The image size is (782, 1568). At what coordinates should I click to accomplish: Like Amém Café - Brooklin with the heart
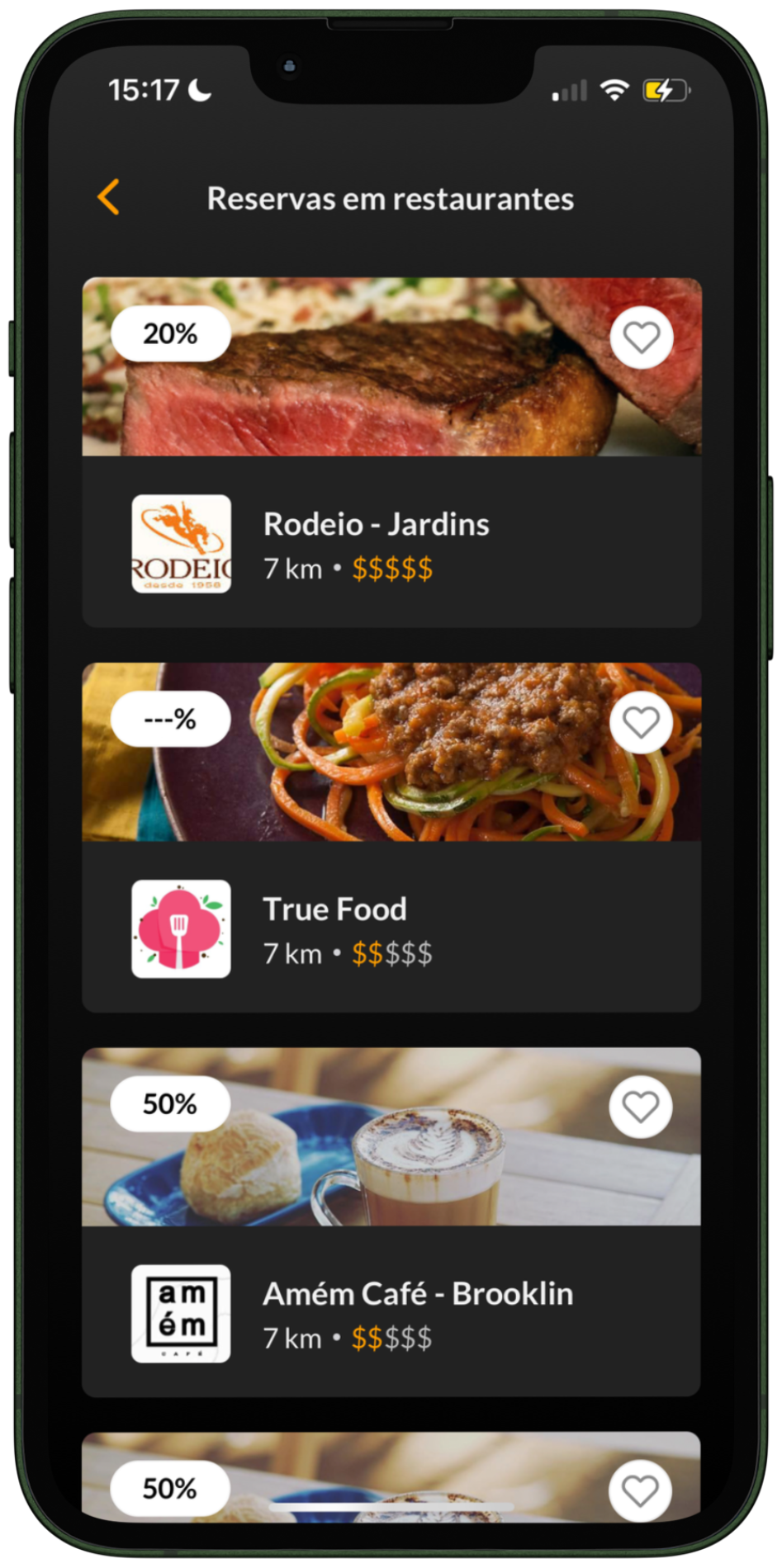640,1107
